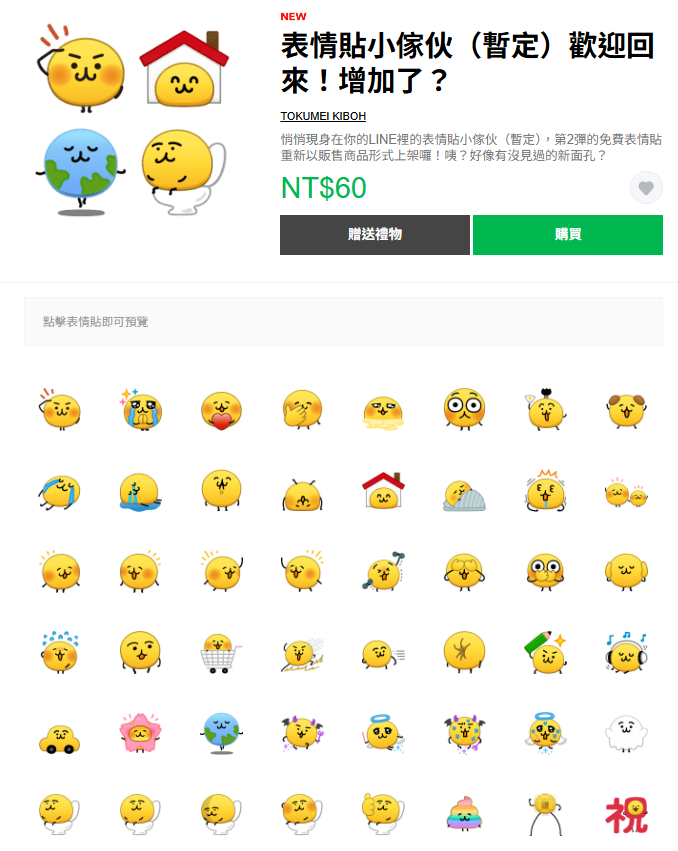
Task: Preview the red 祝 sticker
Action: [626, 813]
